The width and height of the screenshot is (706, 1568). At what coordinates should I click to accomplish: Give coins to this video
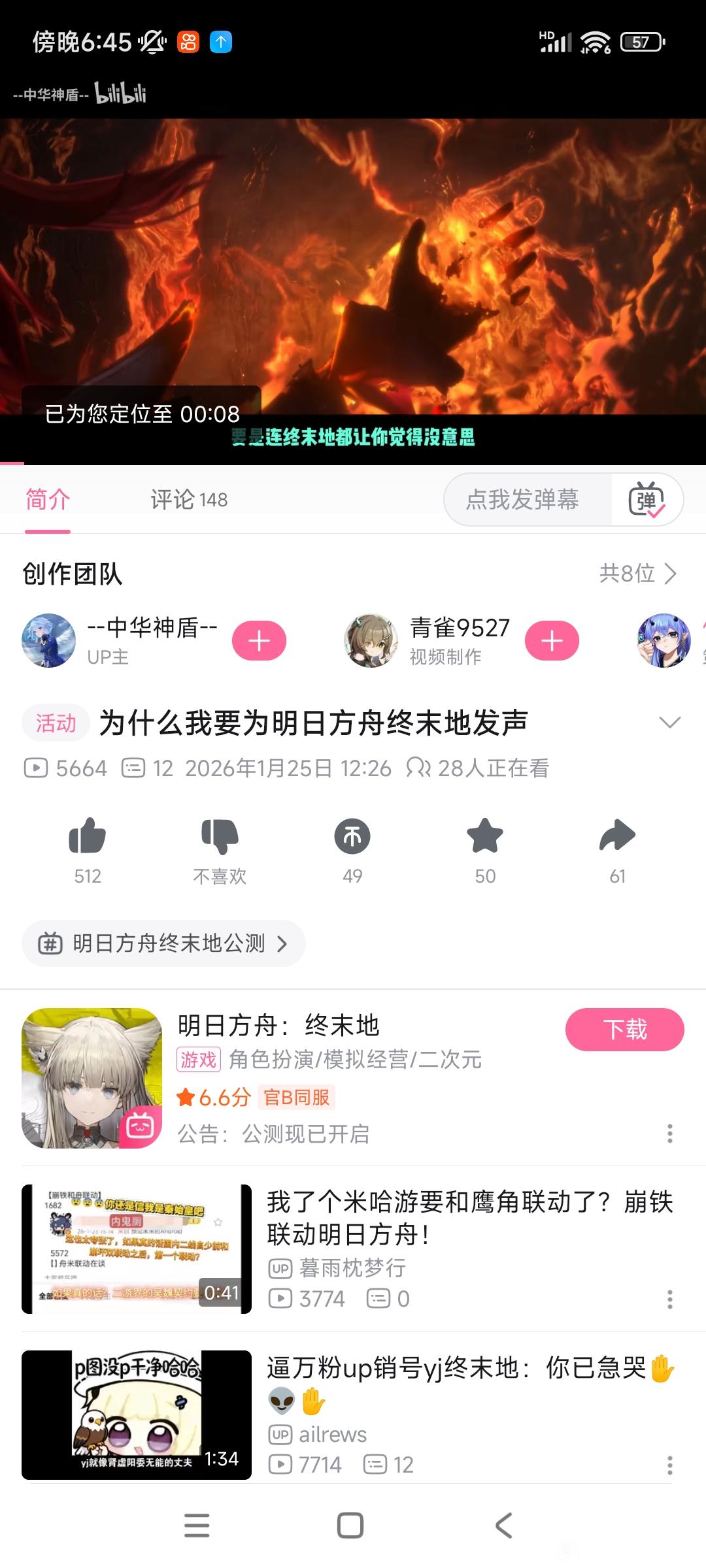pos(352,836)
